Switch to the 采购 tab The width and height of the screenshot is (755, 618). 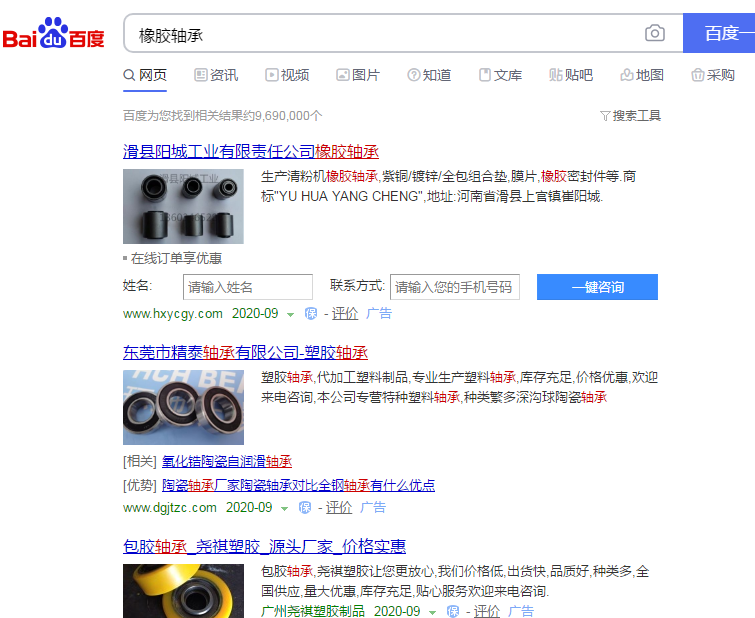pos(713,75)
